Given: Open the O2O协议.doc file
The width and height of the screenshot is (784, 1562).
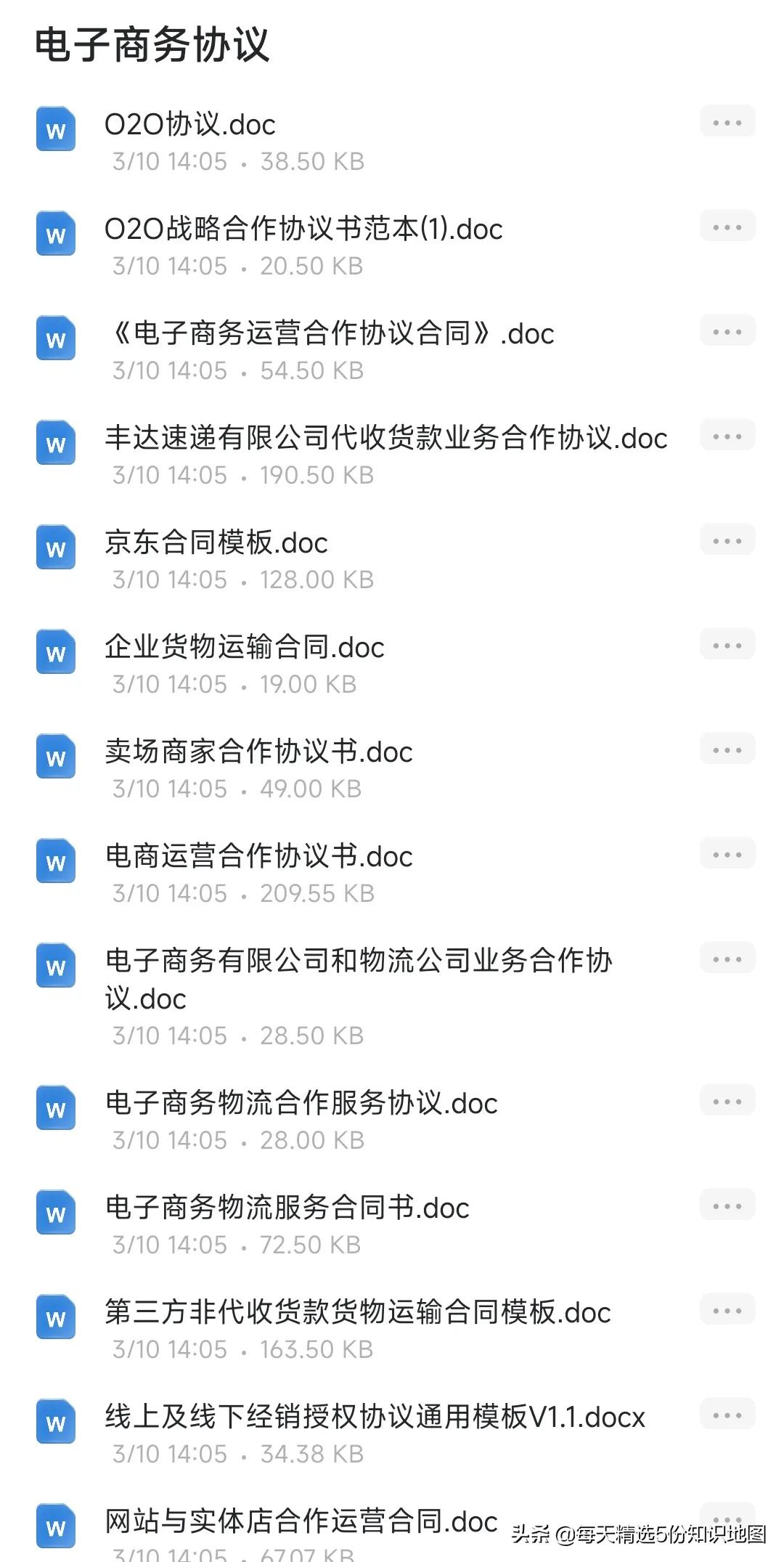Looking at the screenshot, I should point(190,125).
